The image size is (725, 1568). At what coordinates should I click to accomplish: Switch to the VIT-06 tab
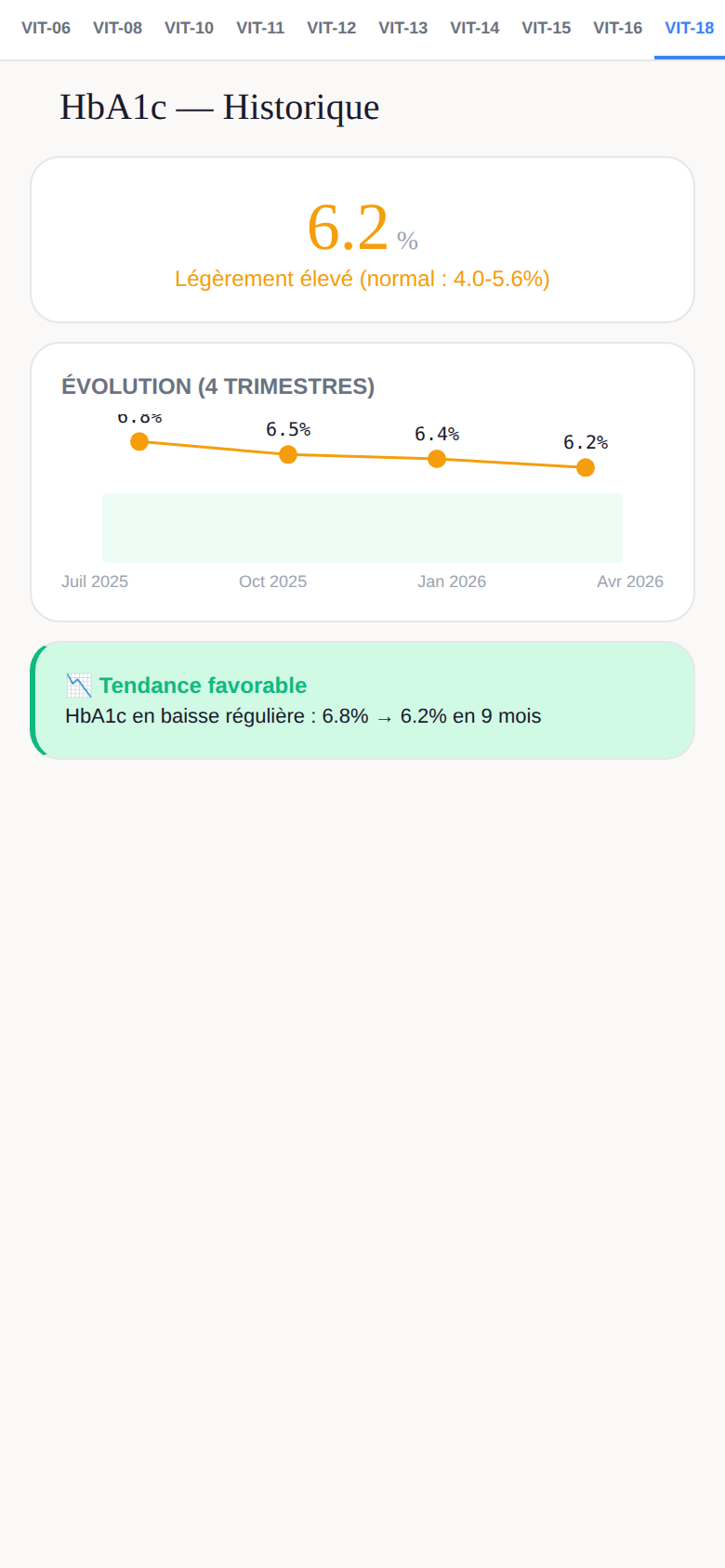click(x=46, y=29)
